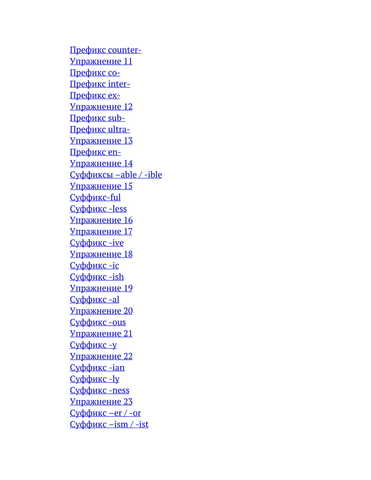Image resolution: width=371 pixels, height=480 pixels.
Task: Open the Суффикс -ous chapter
Action: [x=98, y=322]
